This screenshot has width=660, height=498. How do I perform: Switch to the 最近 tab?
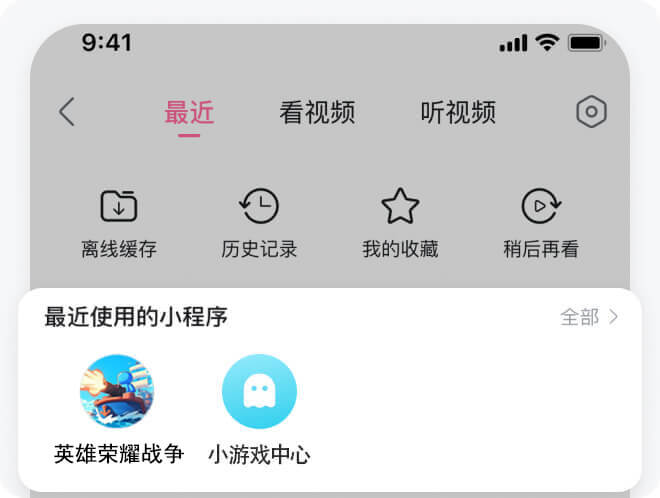coord(189,113)
